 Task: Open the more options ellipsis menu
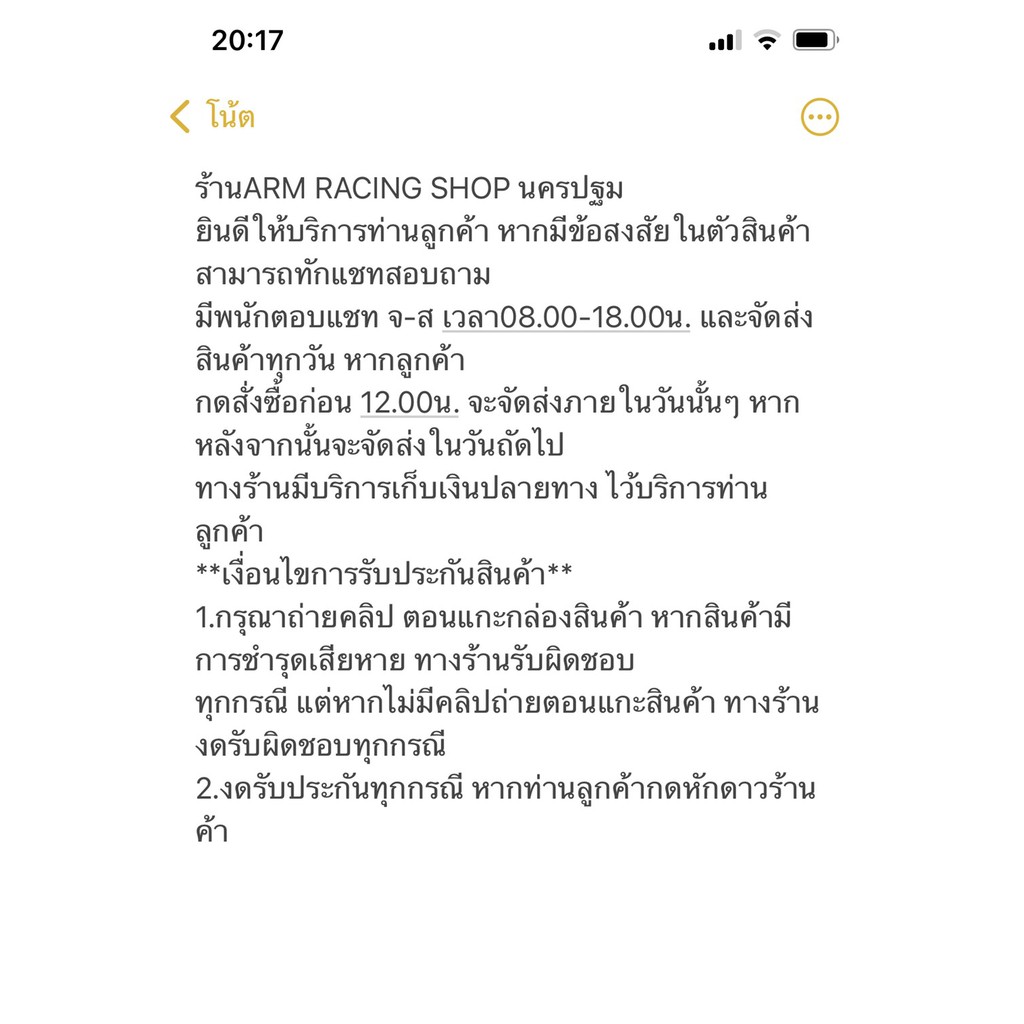pyautogui.click(x=820, y=118)
